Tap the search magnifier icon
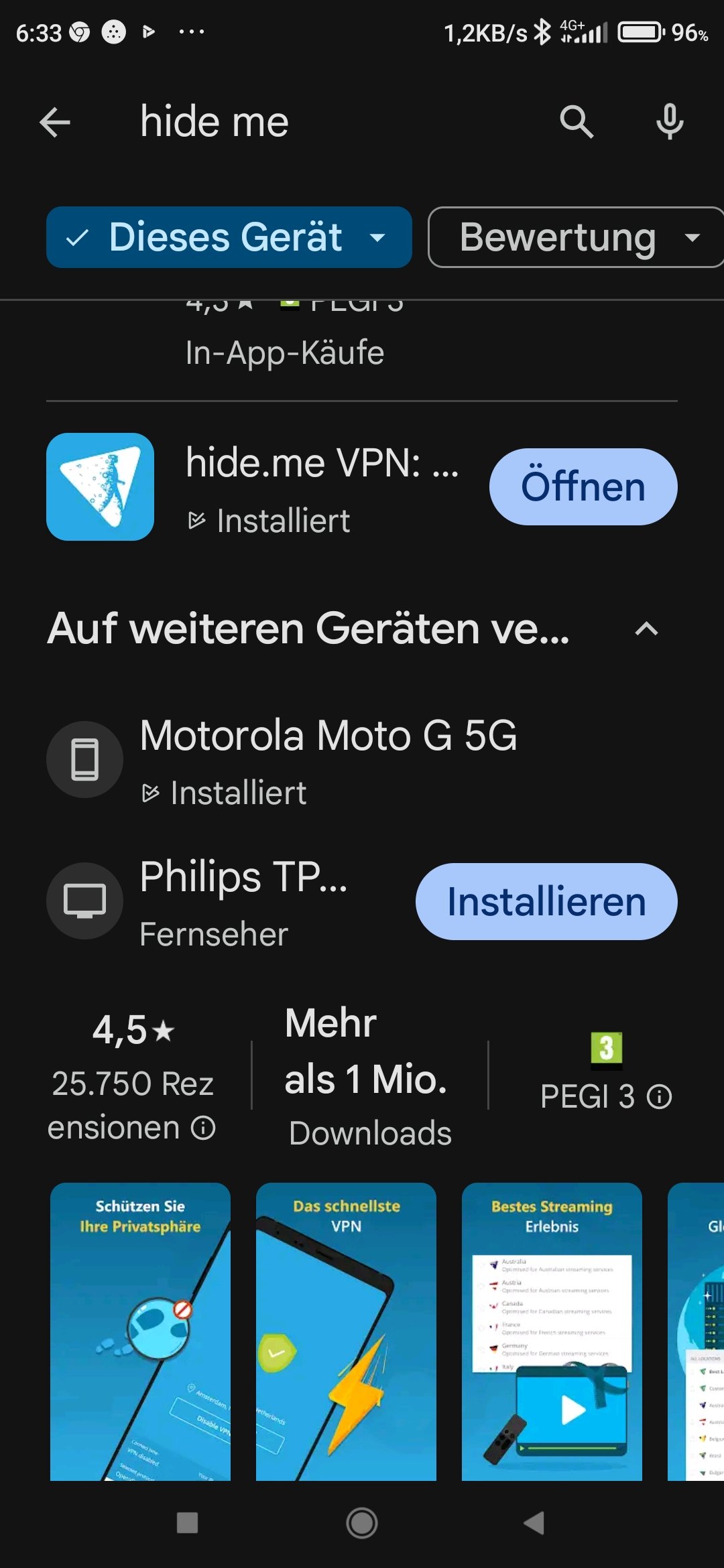The width and height of the screenshot is (724, 1568). 577,123
